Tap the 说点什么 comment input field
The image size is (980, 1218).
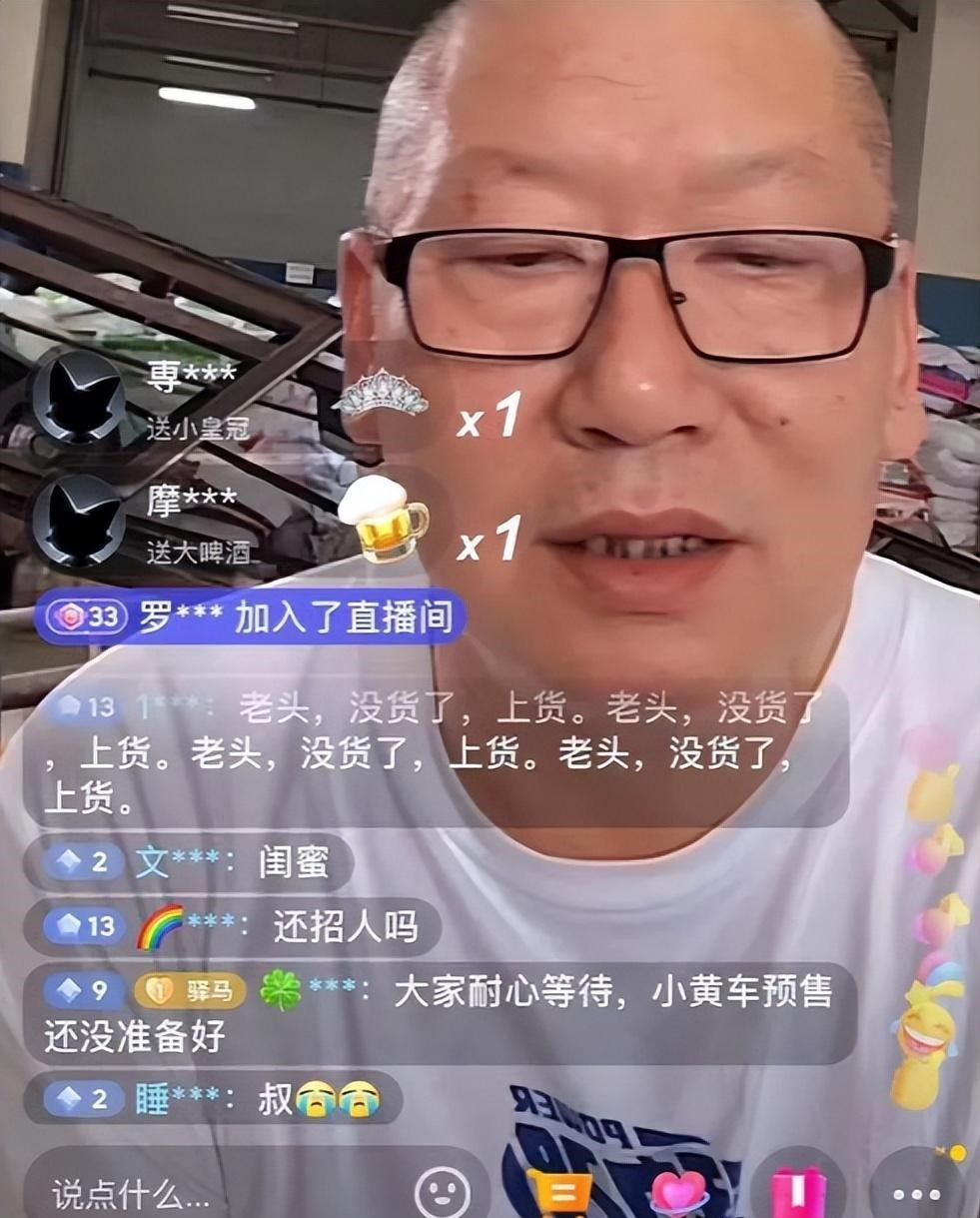(200, 1192)
